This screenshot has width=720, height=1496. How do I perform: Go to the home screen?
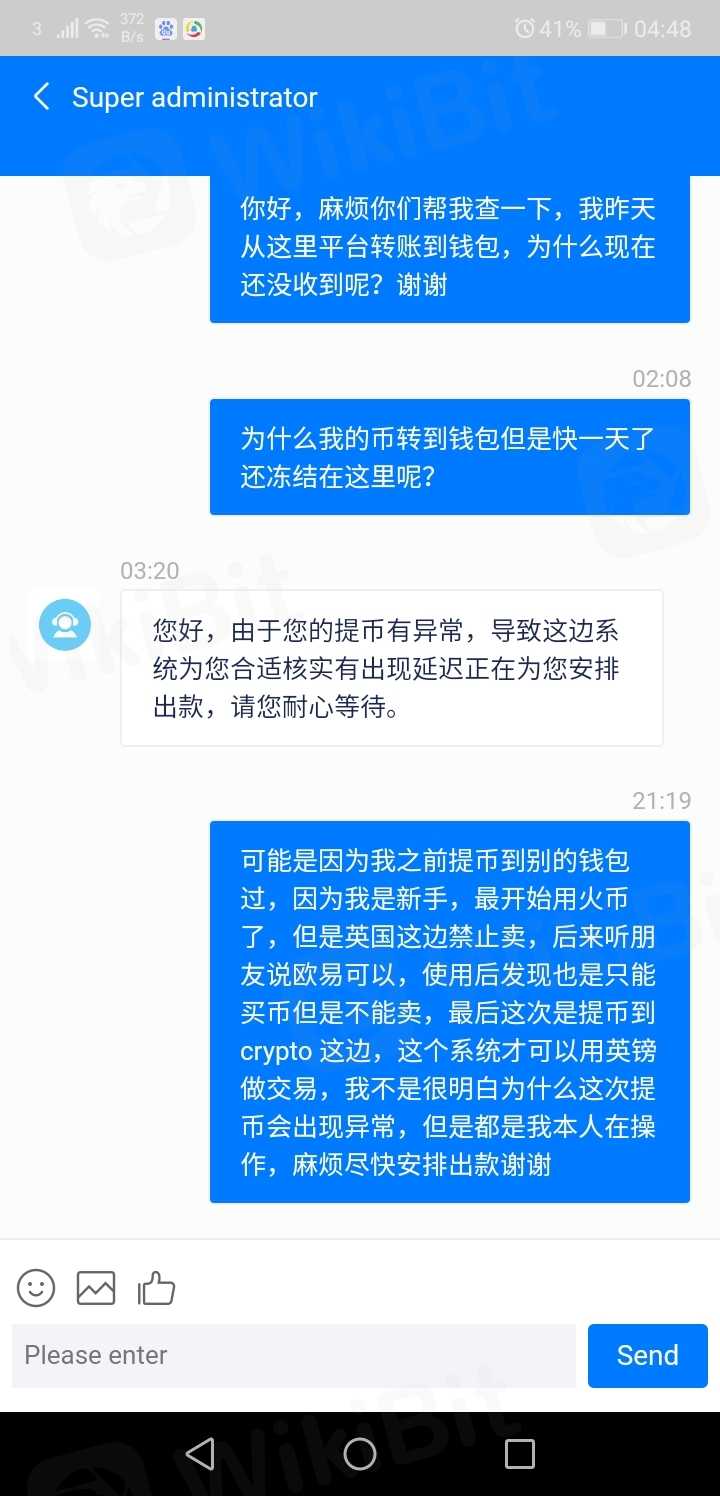(360, 1453)
